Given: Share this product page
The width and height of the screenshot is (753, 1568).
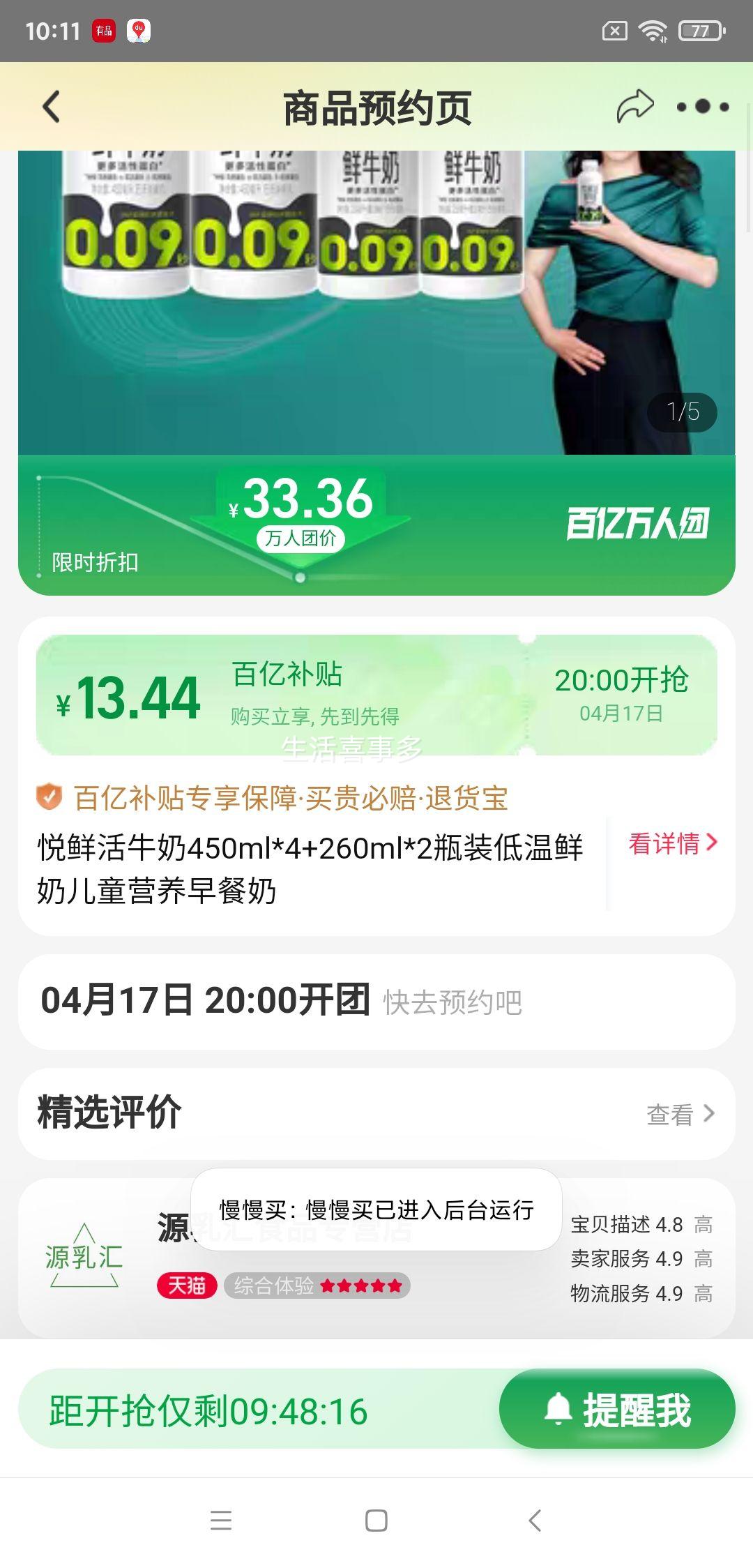Looking at the screenshot, I should [x=634, y=107].
